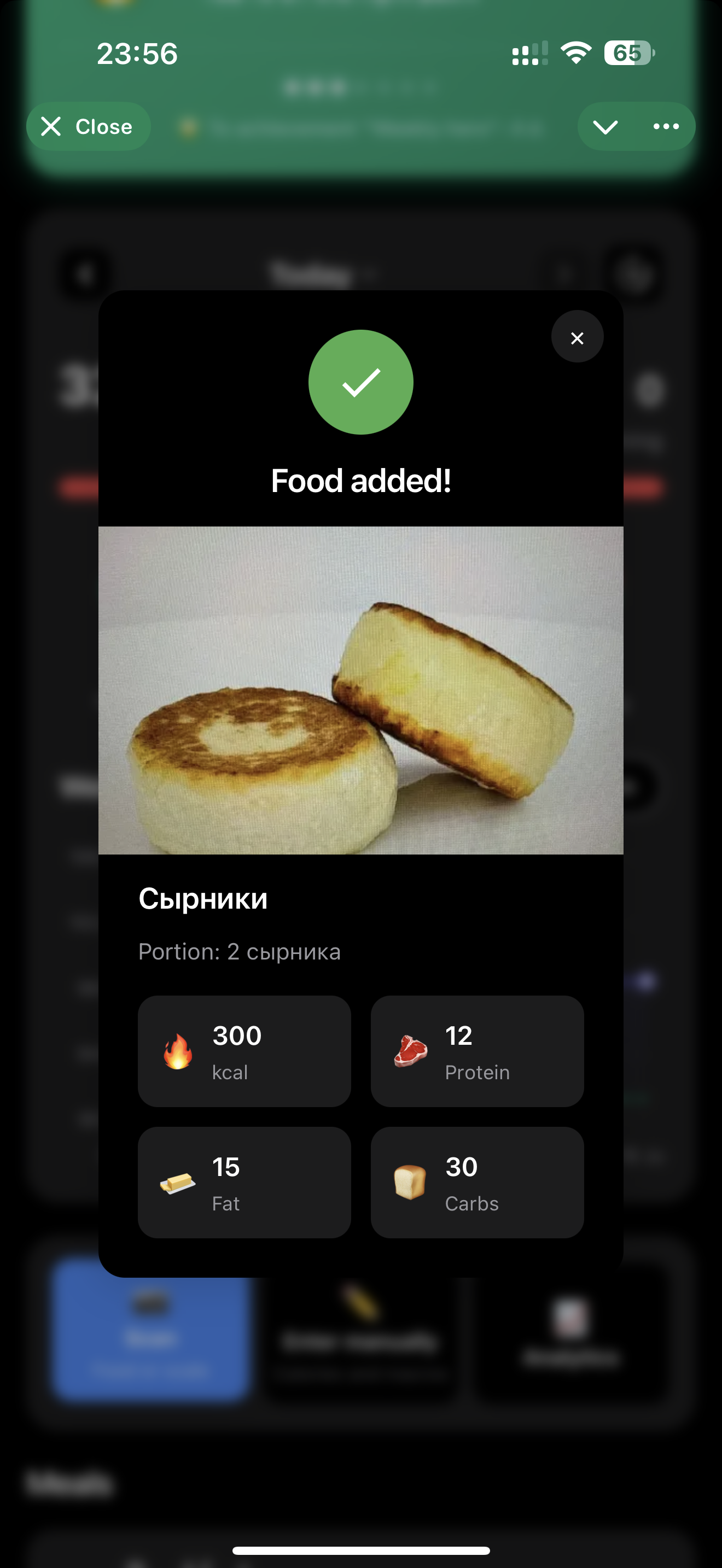Viewport: 722px width, 1568px height.
Task: Tap the cellular signal indicator
Action: point(529,54)
